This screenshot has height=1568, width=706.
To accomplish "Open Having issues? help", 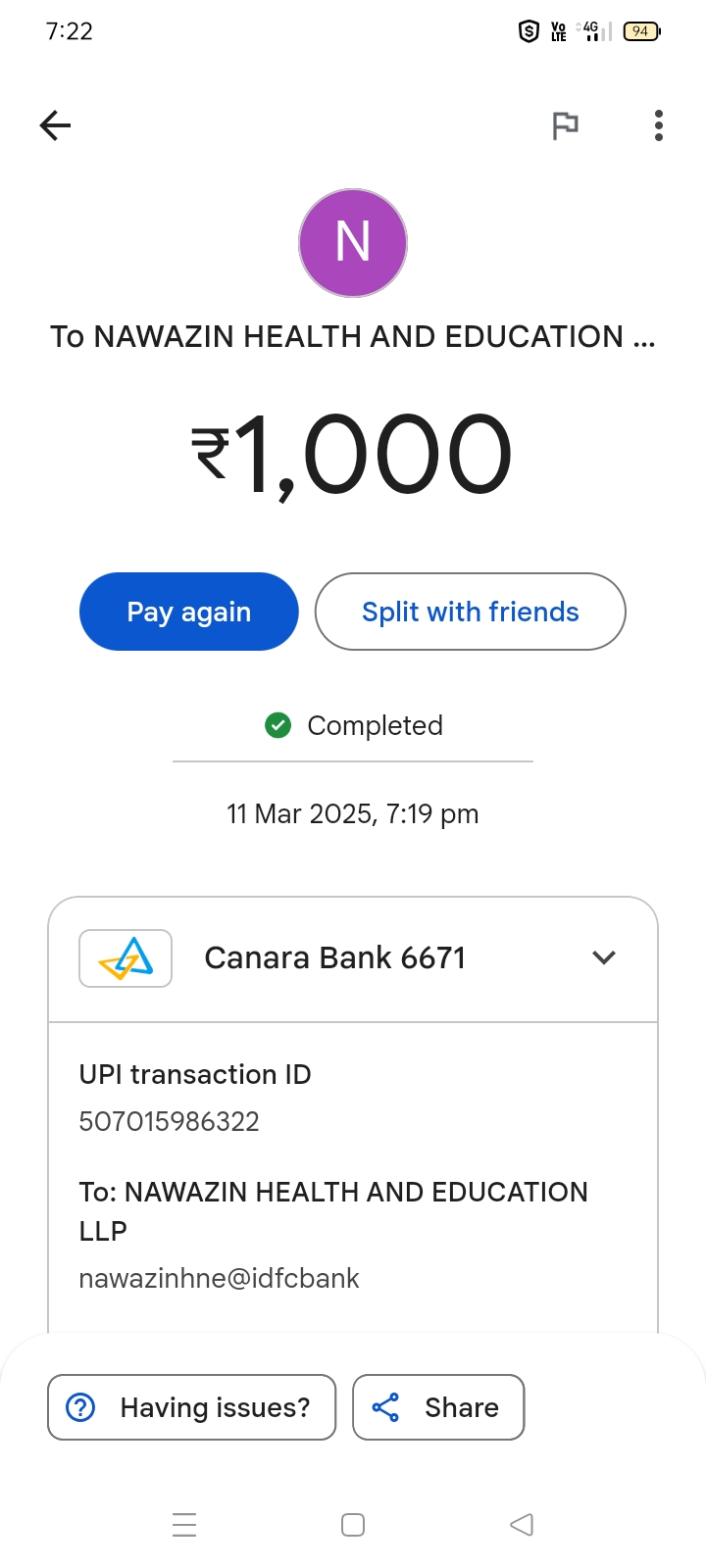I will (192, 1407).
